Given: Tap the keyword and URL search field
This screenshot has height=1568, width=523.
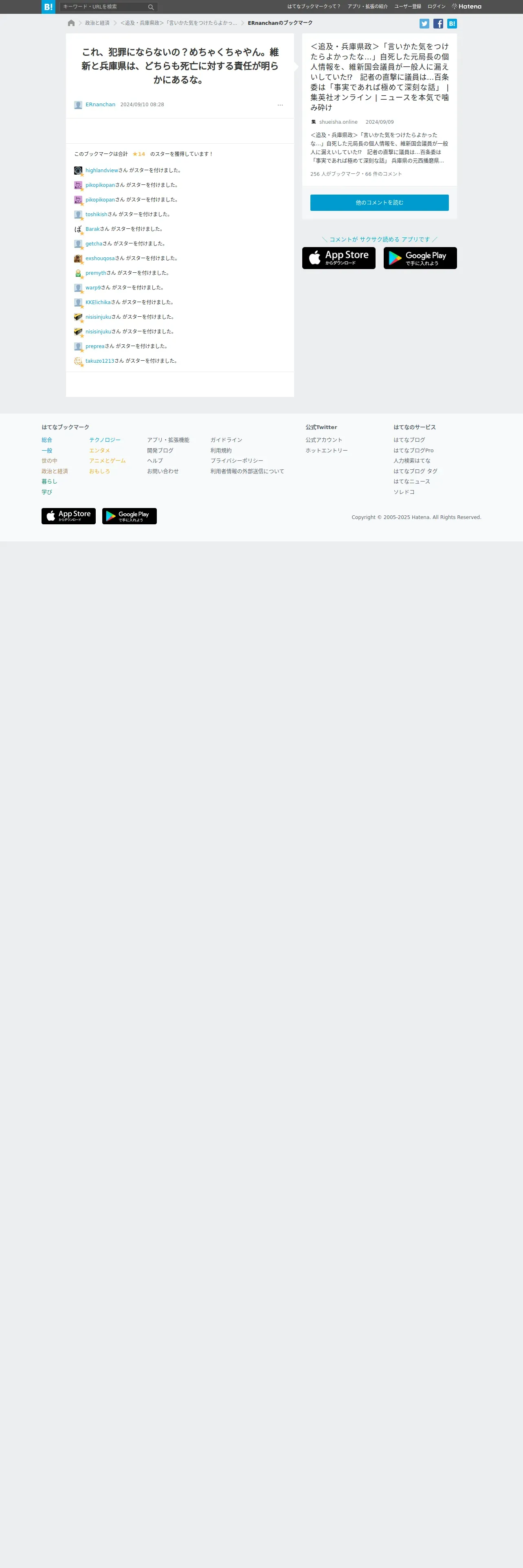Looking at the screenshot, I should click(x=103, y=7).
